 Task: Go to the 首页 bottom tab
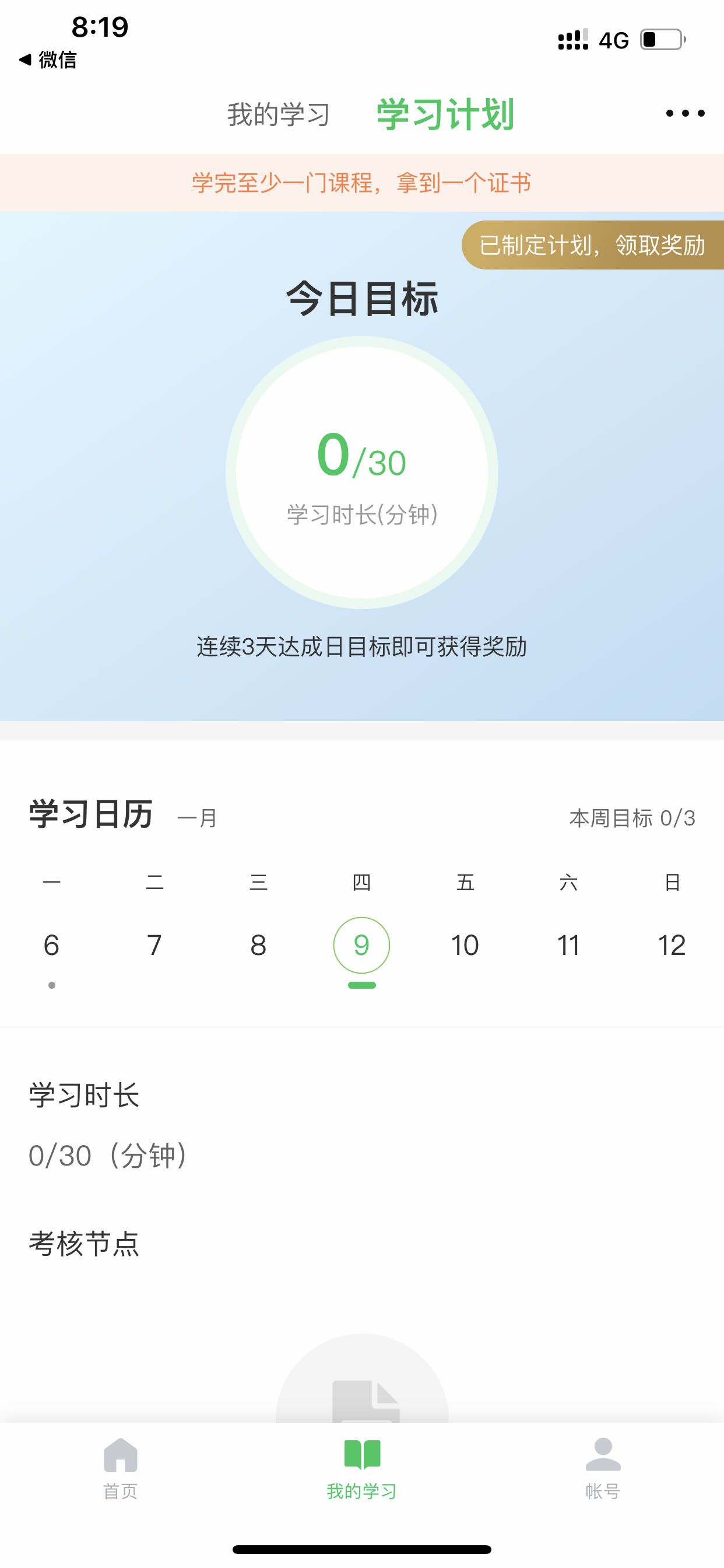click(x=121, y=1468)
